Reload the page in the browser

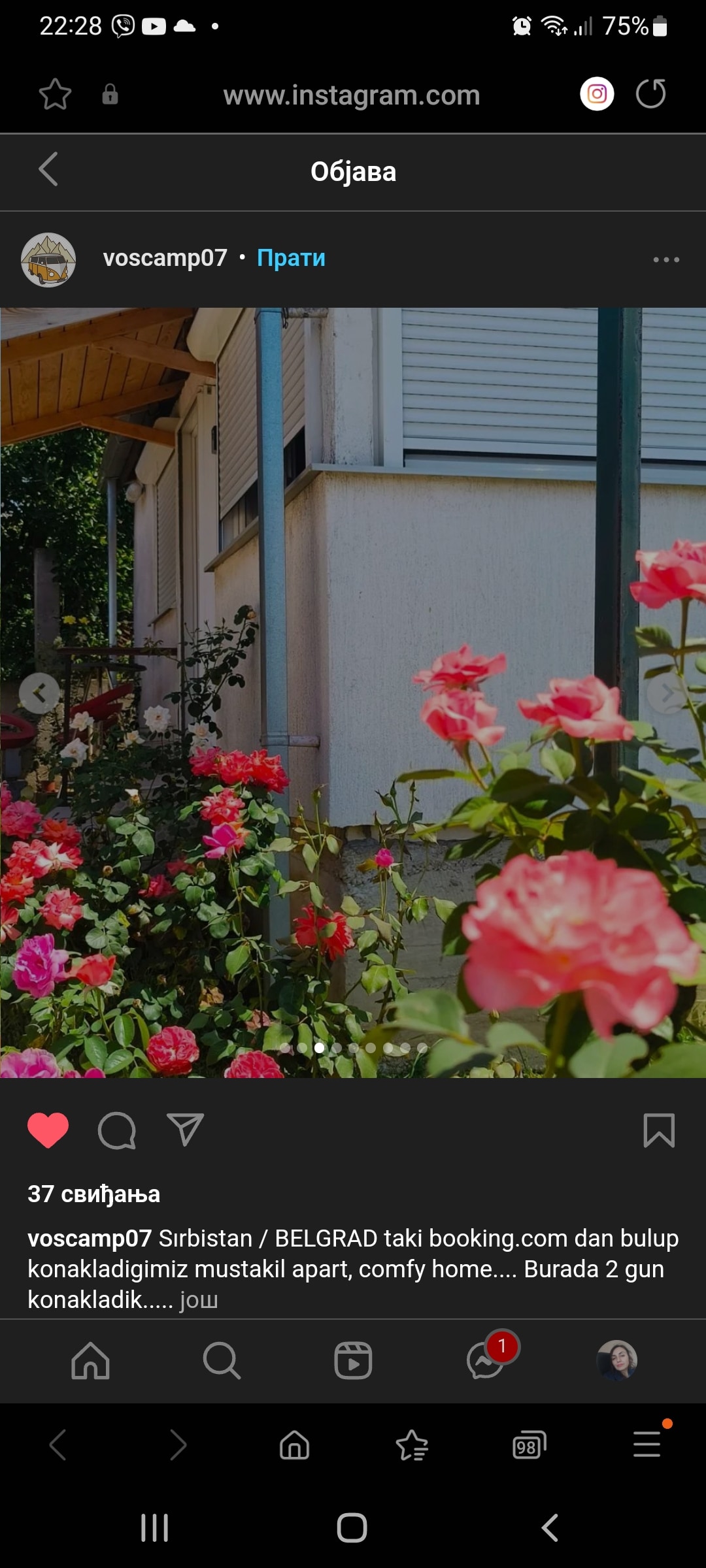650,94
